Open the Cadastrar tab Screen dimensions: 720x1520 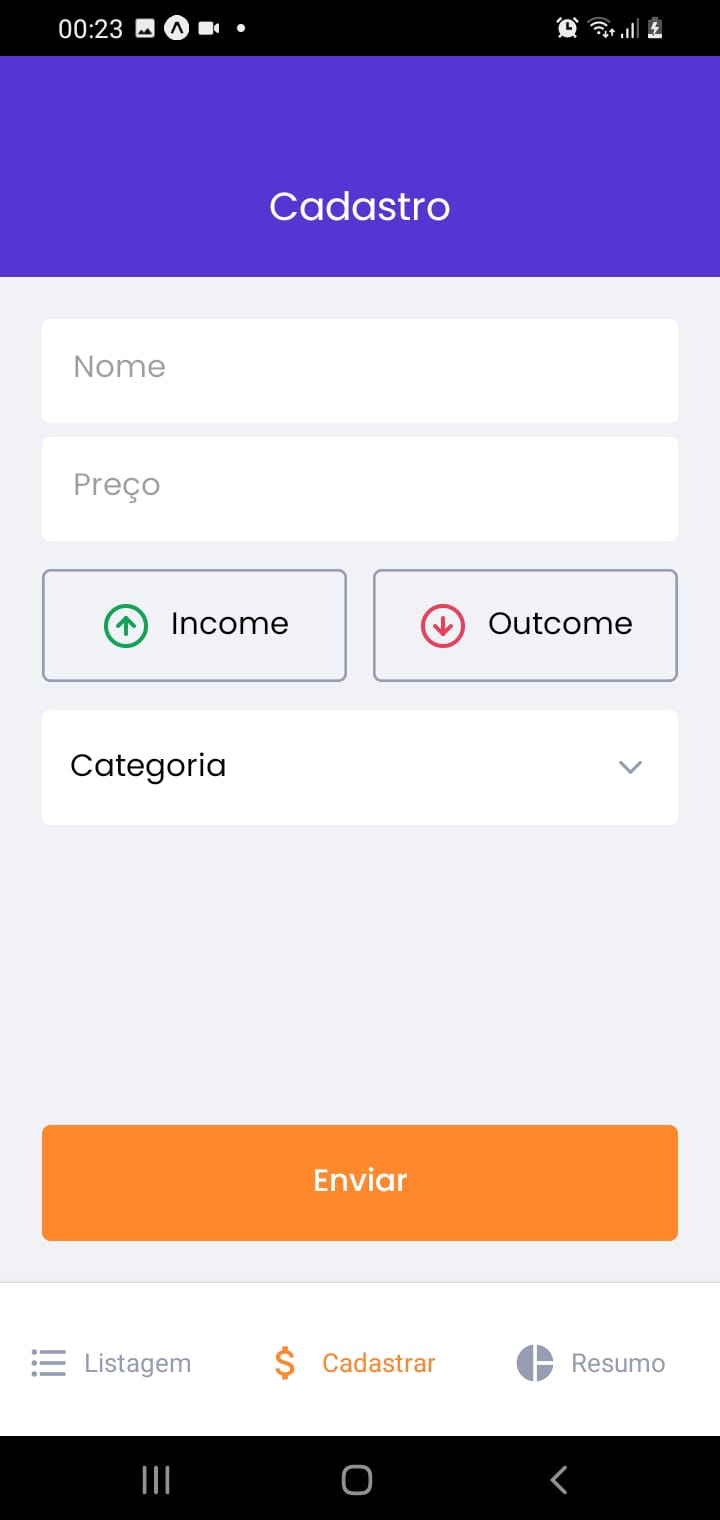click(x=355, y=1362)
